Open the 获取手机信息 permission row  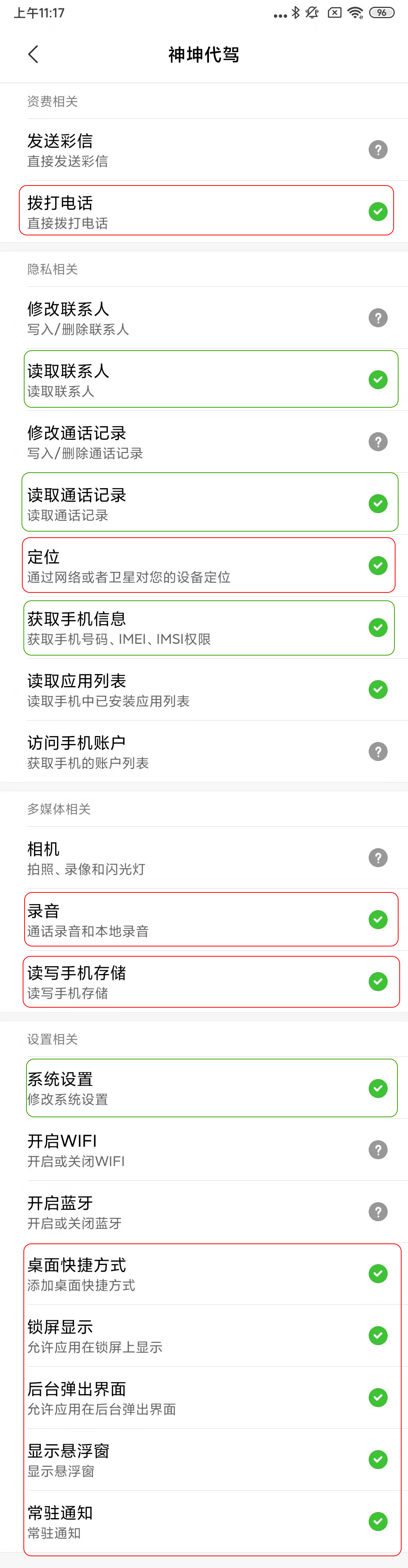pyautogui.click(x=204, y=628)
